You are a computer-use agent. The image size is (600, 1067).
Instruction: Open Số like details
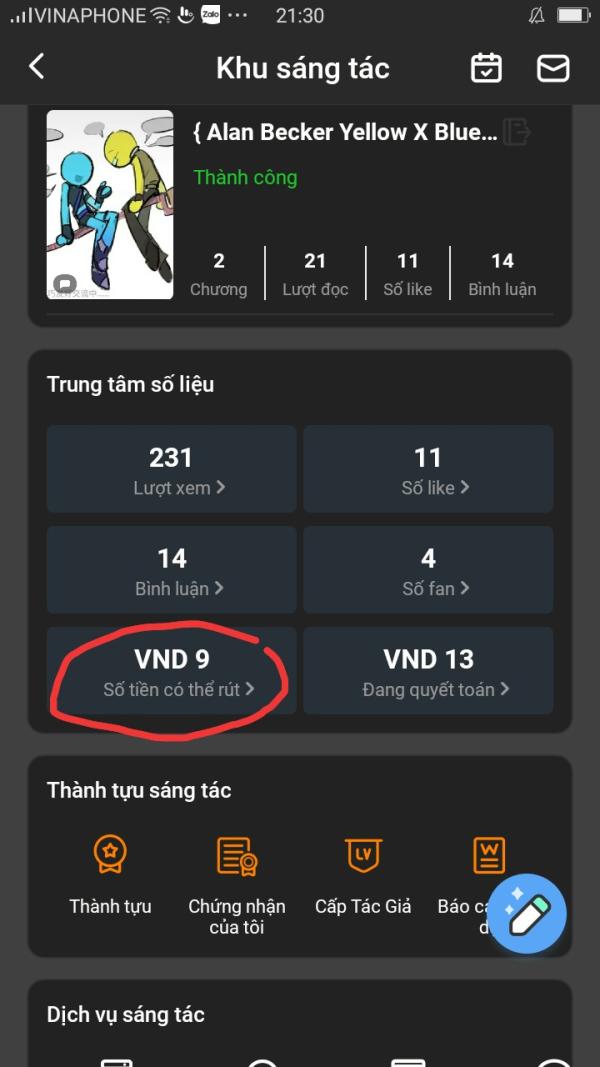point(428,470)
